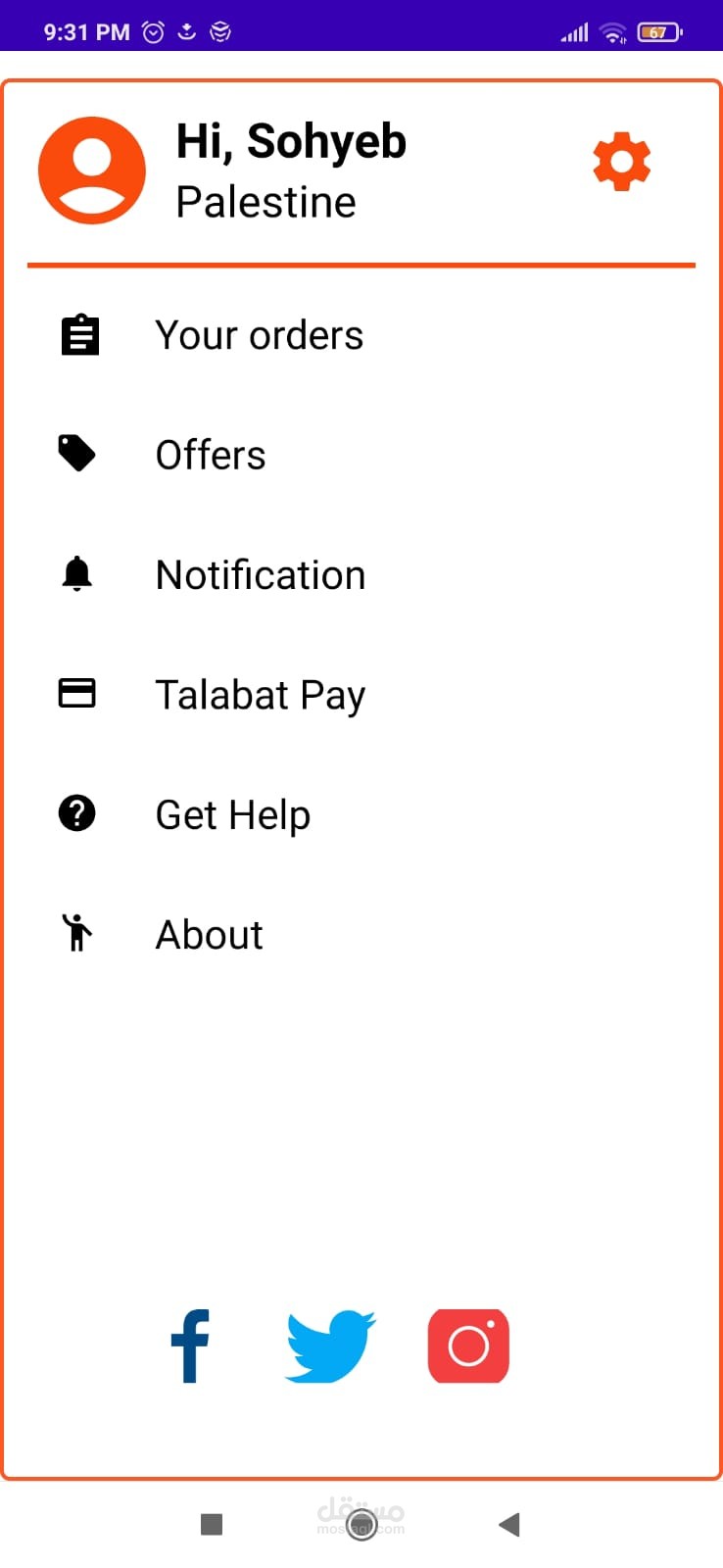Show the About page
The width and height of the screenshot is (723, 1568).
(x=209, y=935)
